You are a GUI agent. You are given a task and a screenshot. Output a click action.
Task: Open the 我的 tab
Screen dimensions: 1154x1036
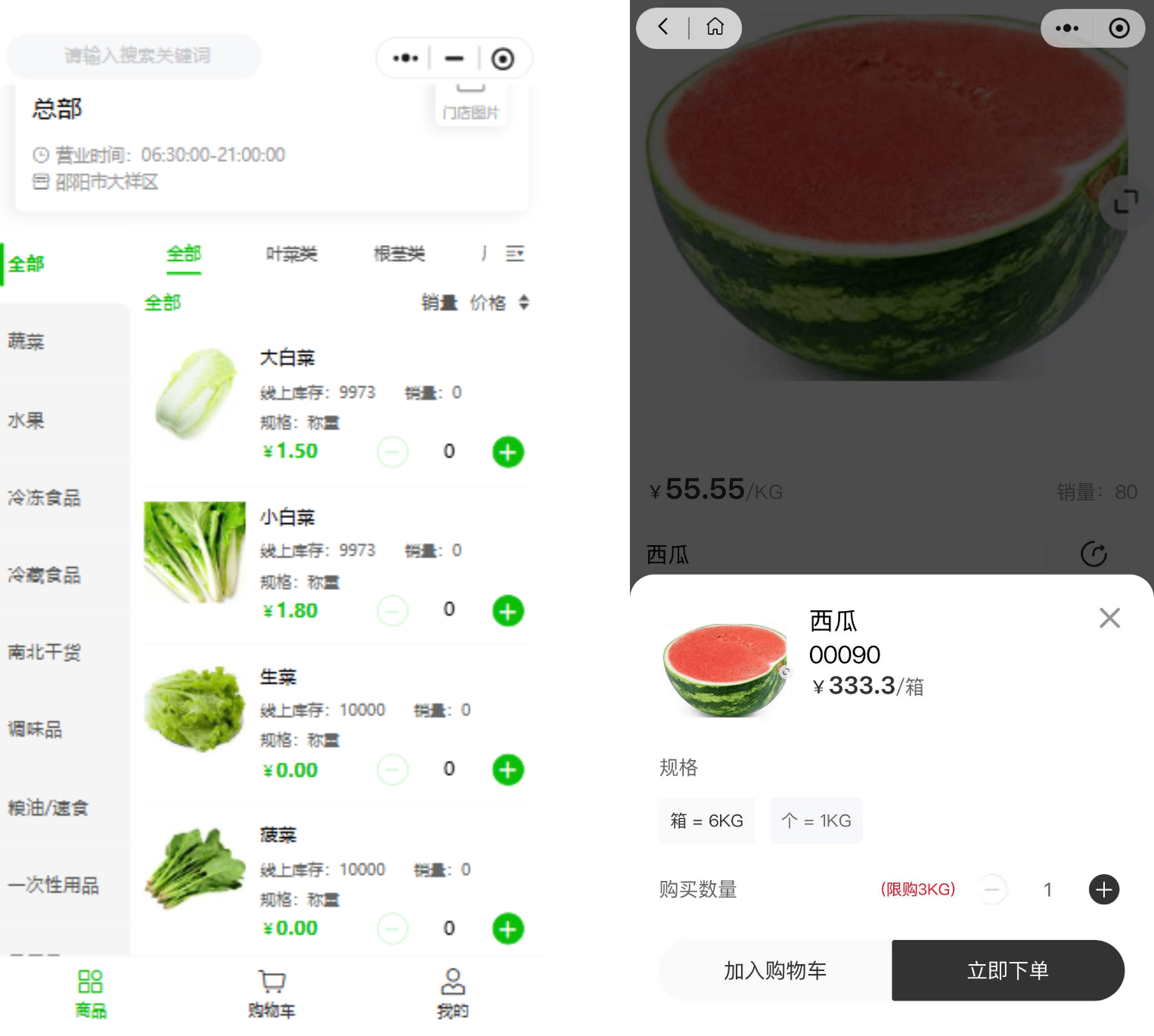452,994
